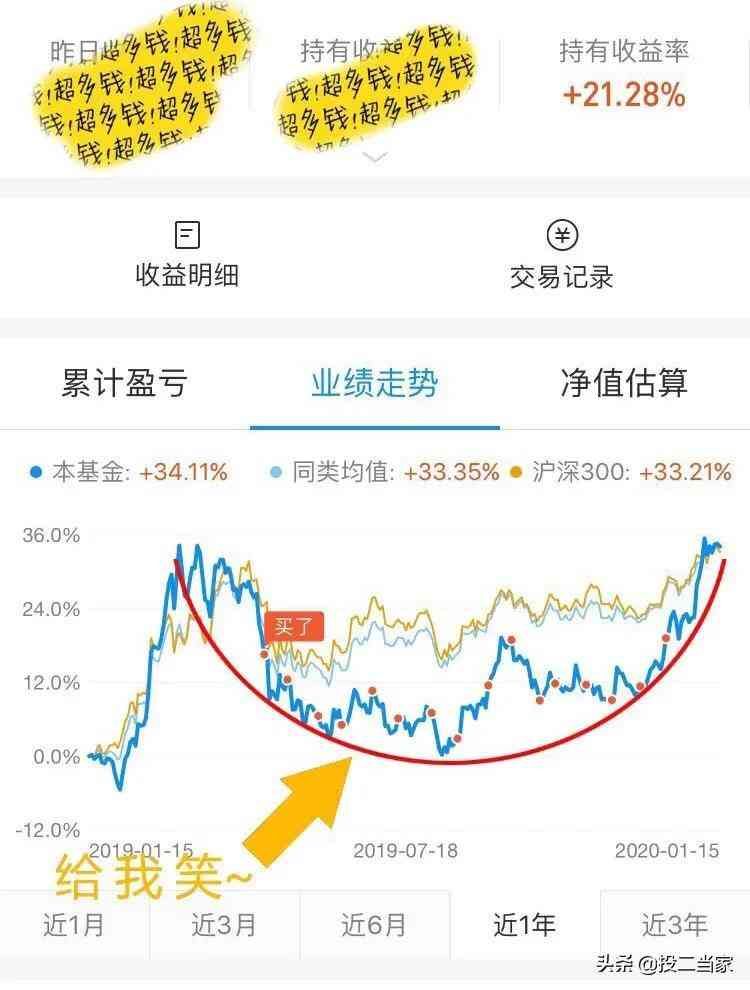Select the 近3年 time range
Viewport: 750px width, 990px height.
click(x=675, y=926)
